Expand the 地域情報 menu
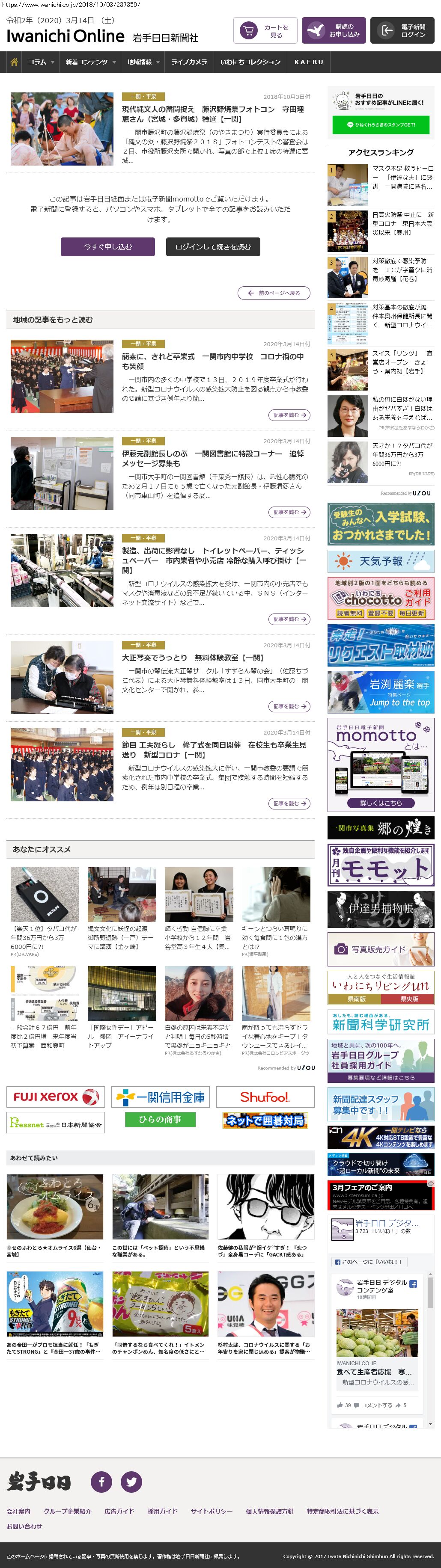The width and height of the screenshot is (441, 1568). (x=143, y=62)
